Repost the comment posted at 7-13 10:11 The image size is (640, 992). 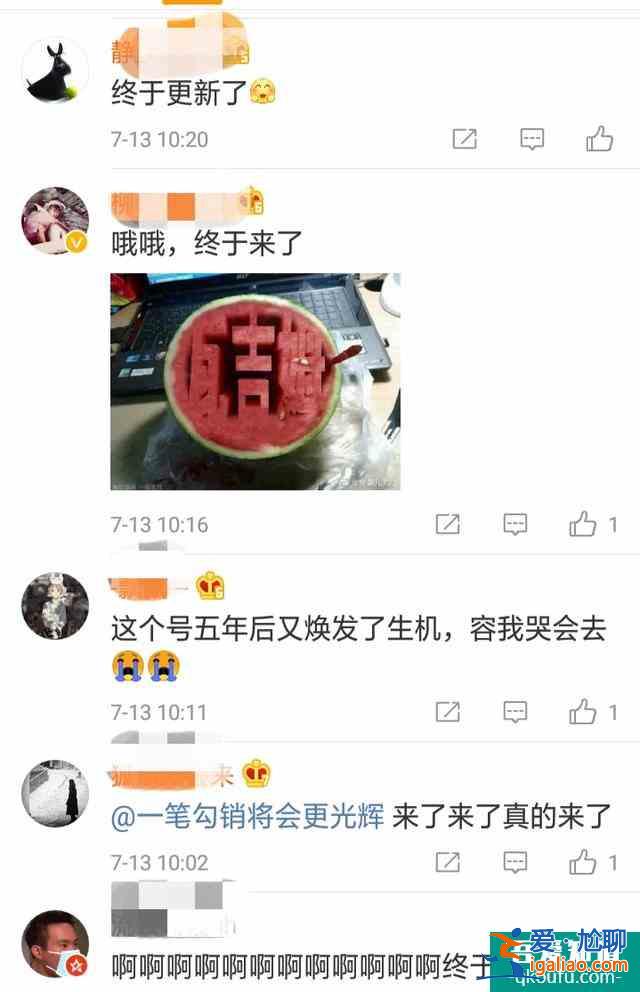click(x=448, y=712)
